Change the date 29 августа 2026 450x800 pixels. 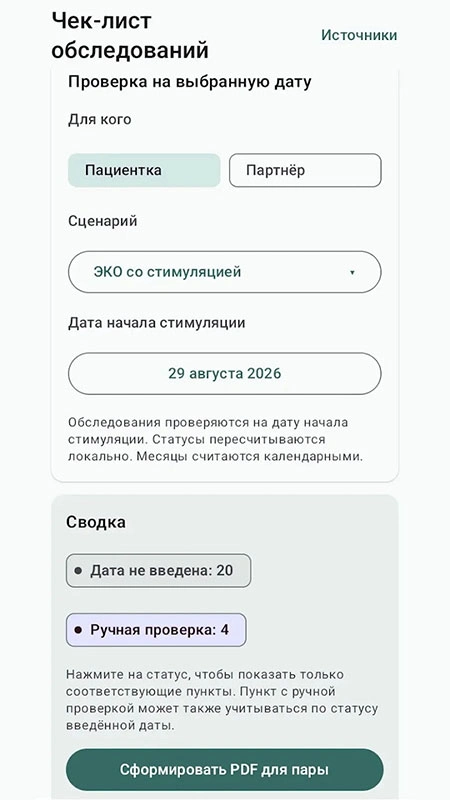pos(224,373)
